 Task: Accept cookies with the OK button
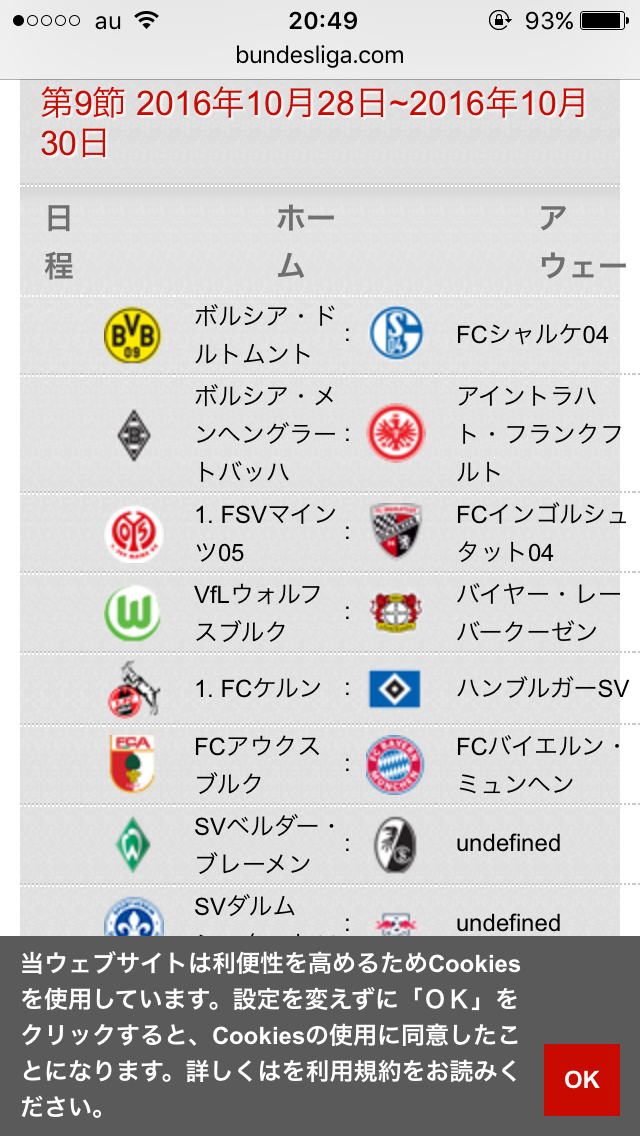pyautogui.click(x=581, y=1079)
